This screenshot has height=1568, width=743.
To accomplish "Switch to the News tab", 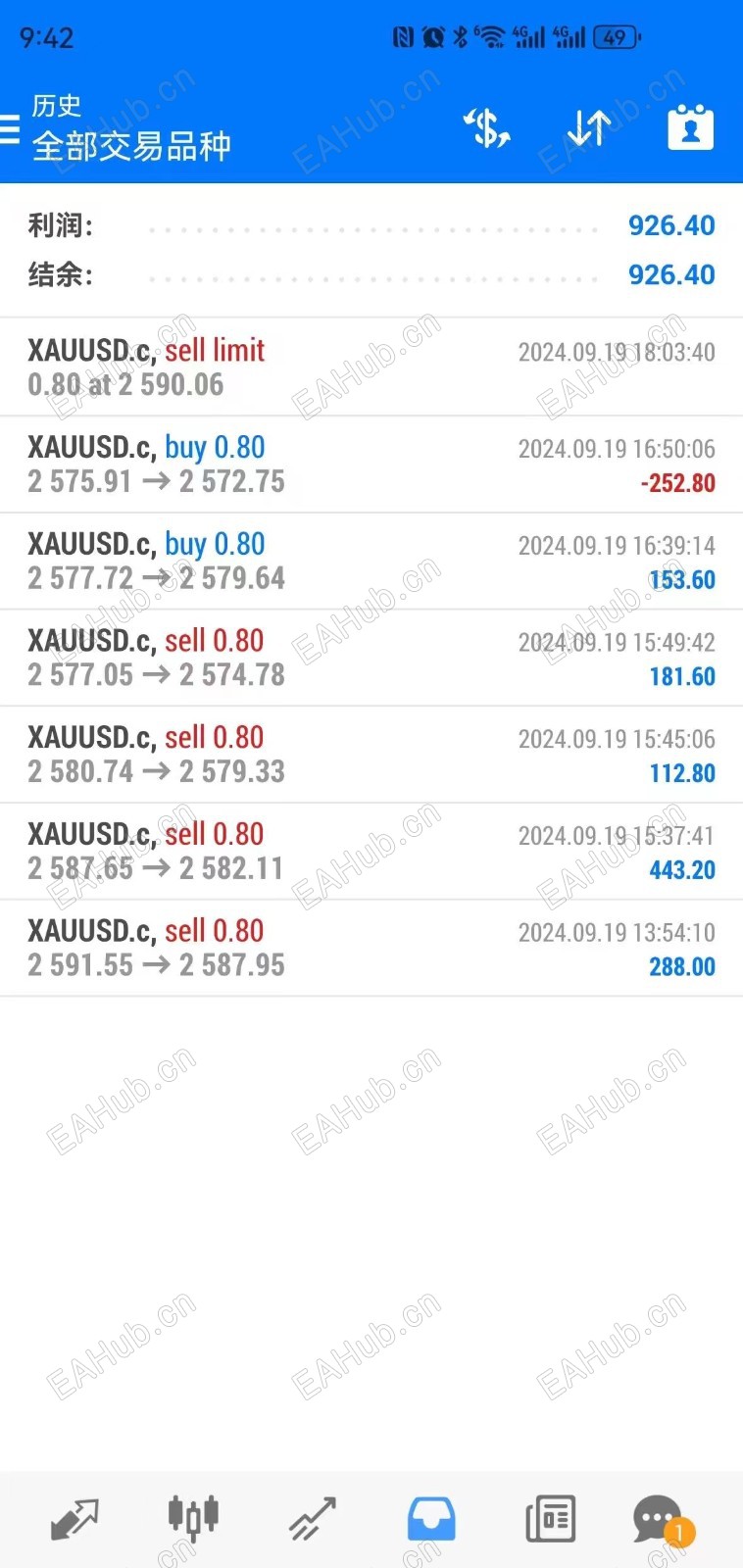I will (x=550, y=1519).
